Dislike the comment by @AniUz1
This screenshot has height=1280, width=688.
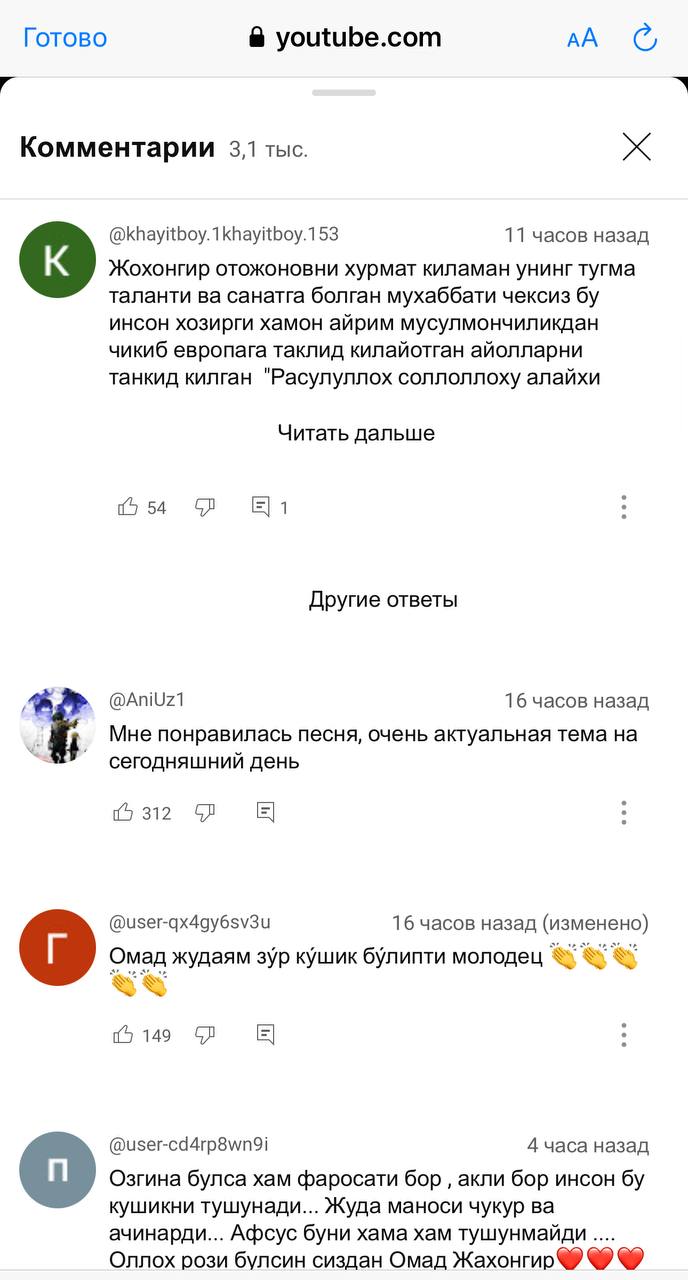click(205, 812)
